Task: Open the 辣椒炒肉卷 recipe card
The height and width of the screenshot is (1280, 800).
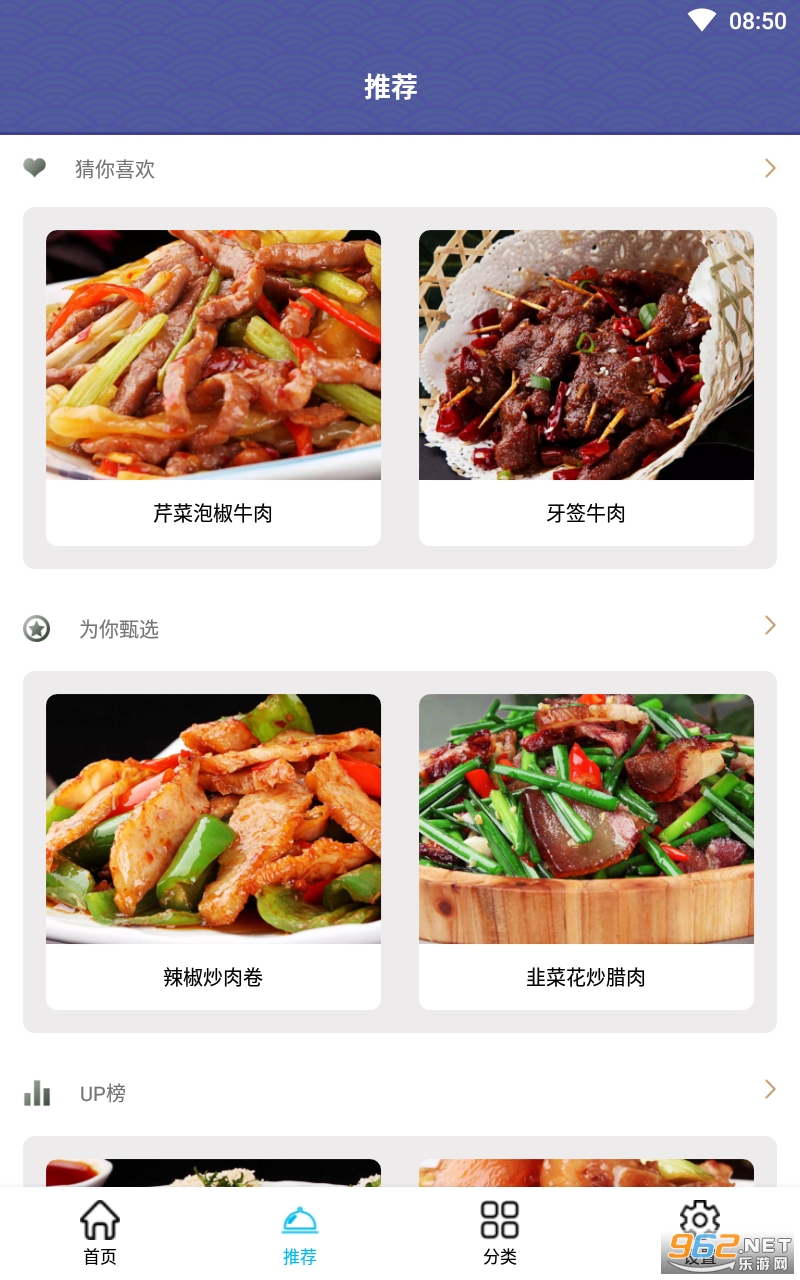Action: click(x=213, y=851)
